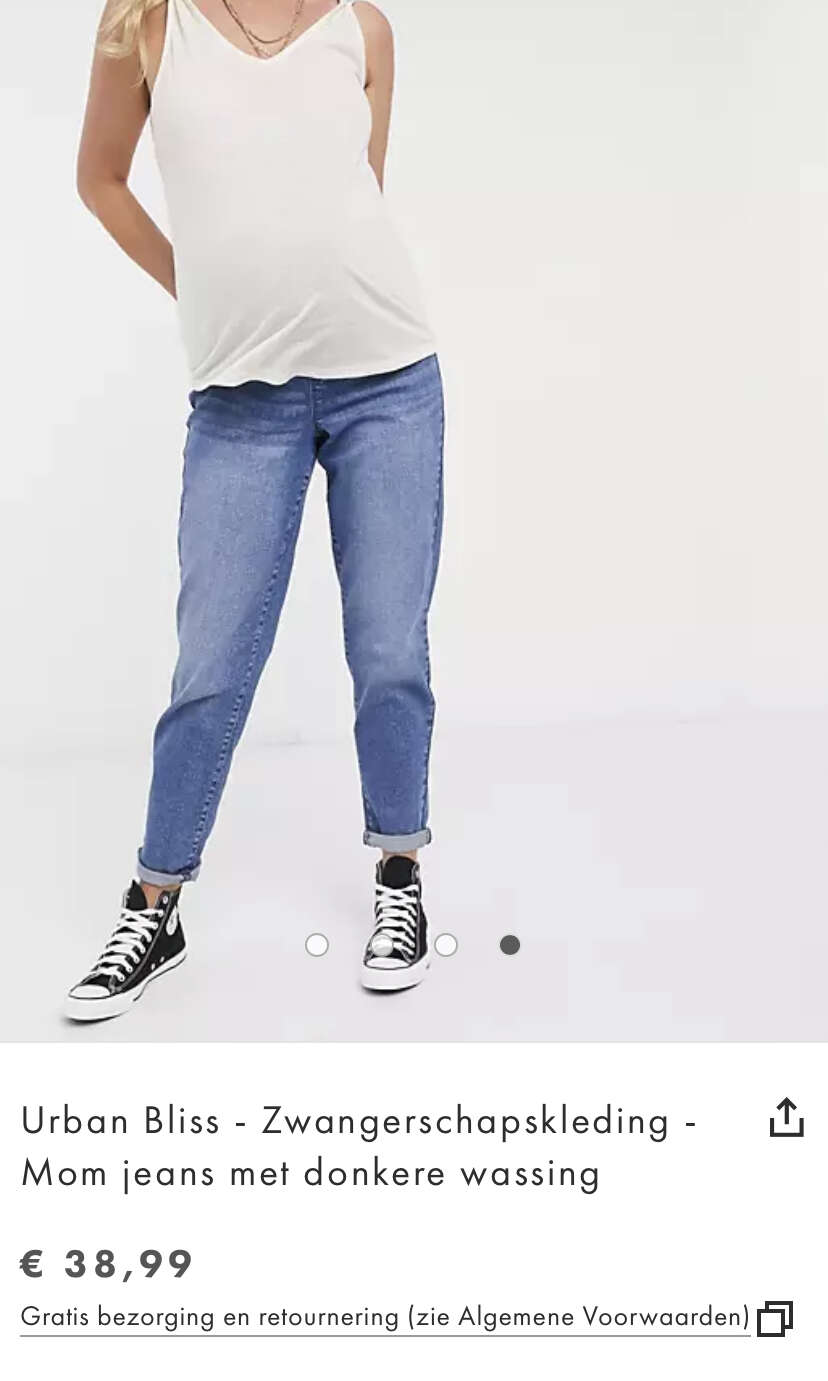This screenshot has height=1381, width=828.
Task: Select the third image indicator dot
Action: click(x=446, y=945)
